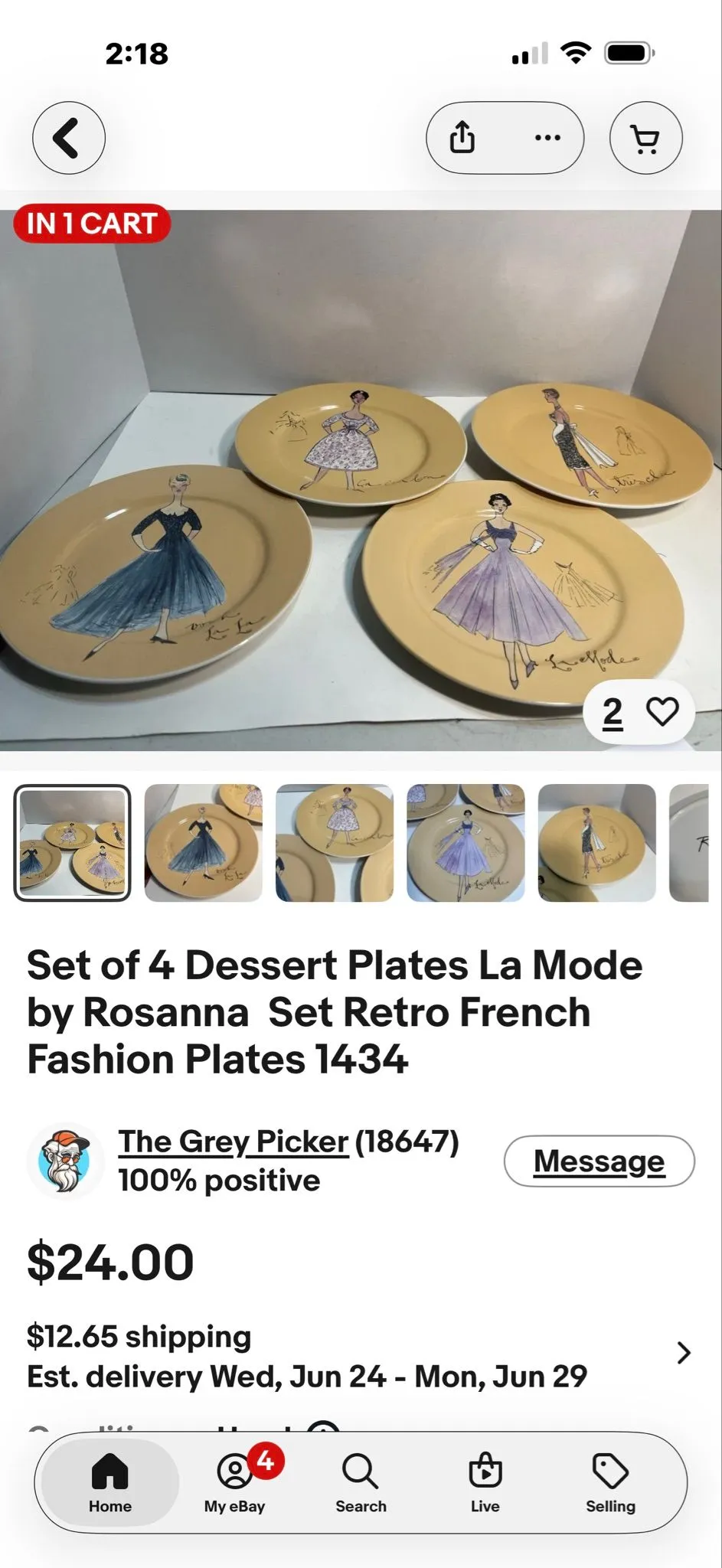Switch to the Selling tab
Screen dimensions: 722x1568
click(x=610, y=1482)
